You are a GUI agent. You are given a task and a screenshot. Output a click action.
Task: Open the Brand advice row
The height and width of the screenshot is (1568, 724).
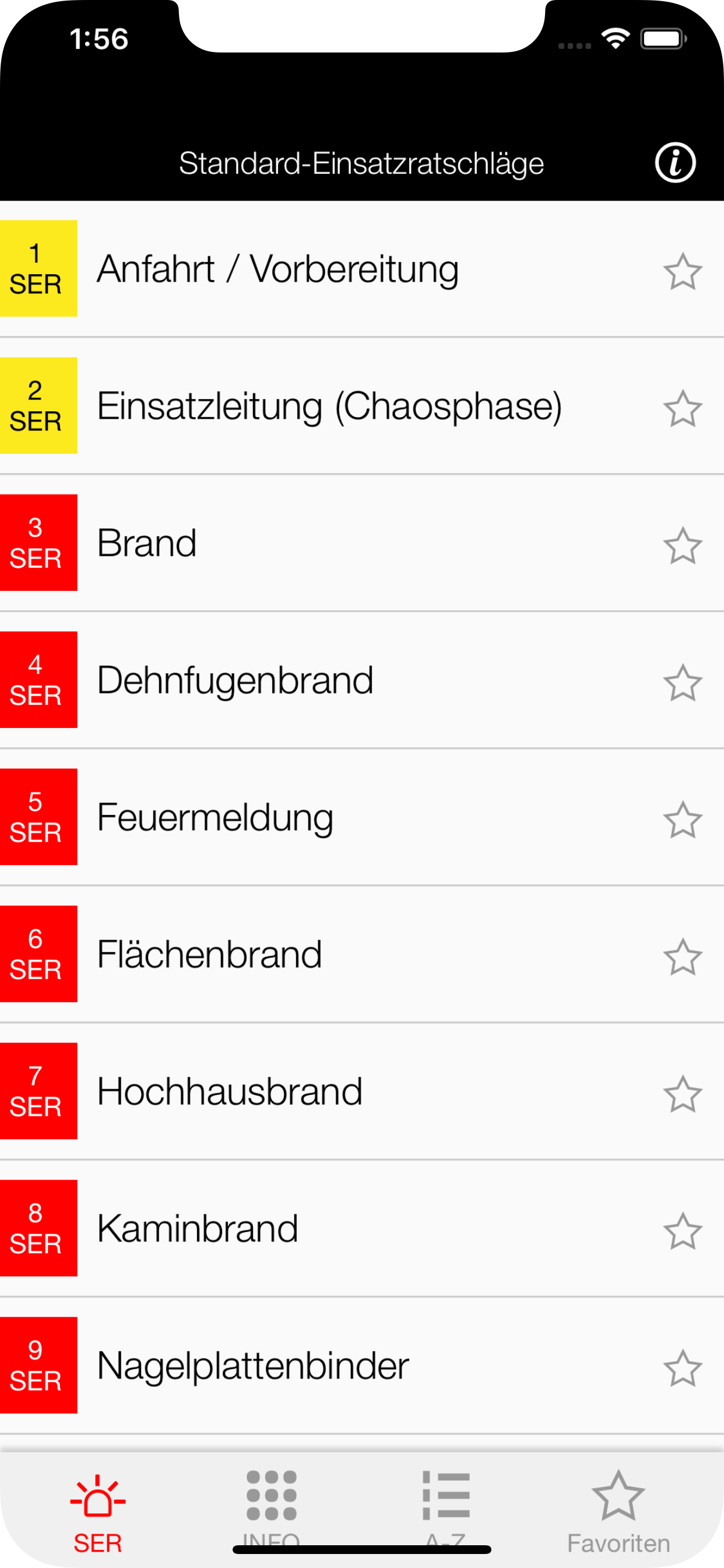pyautogui.click(x=147, y=543)
